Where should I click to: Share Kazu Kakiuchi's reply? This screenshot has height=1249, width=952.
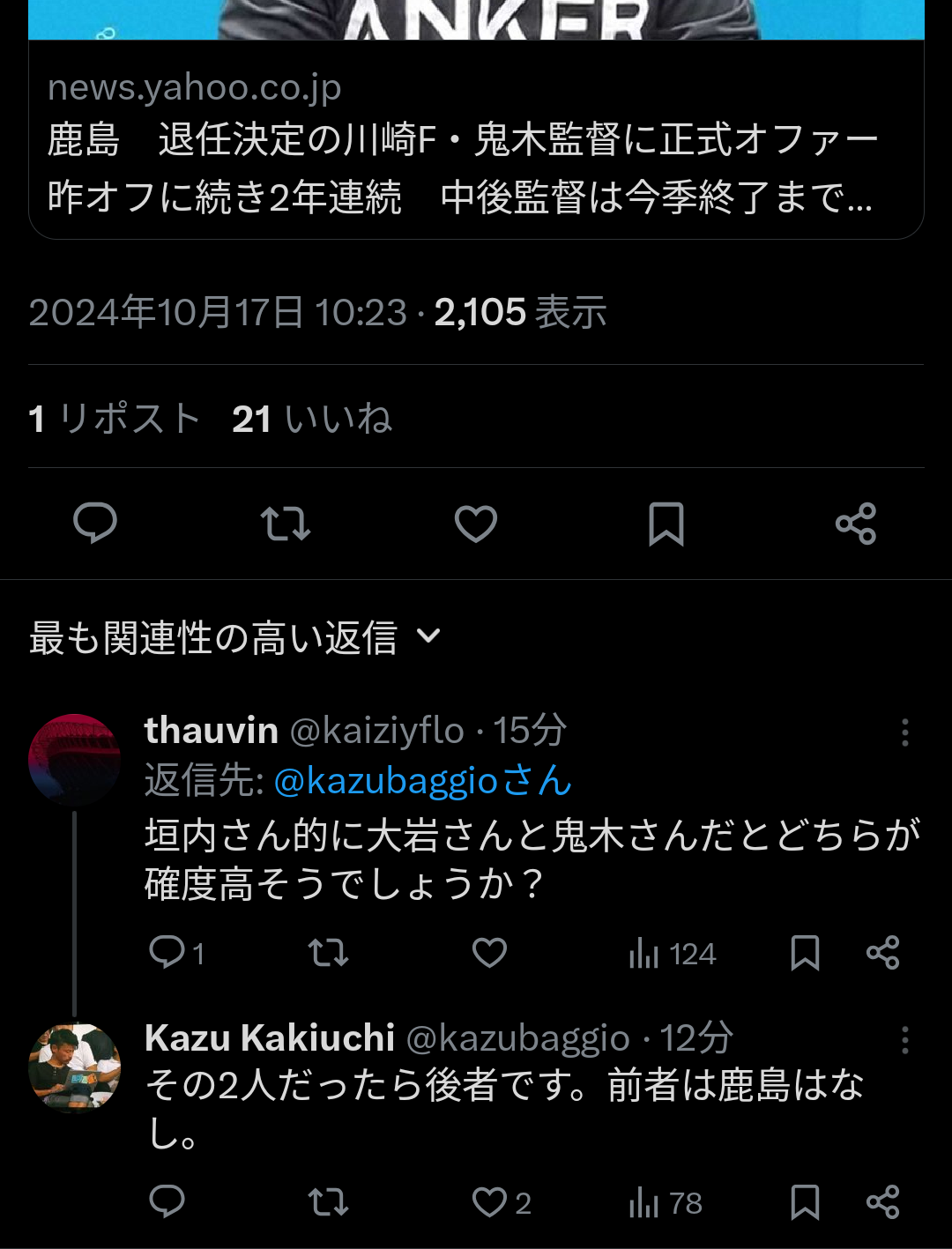pos(882,1202)
